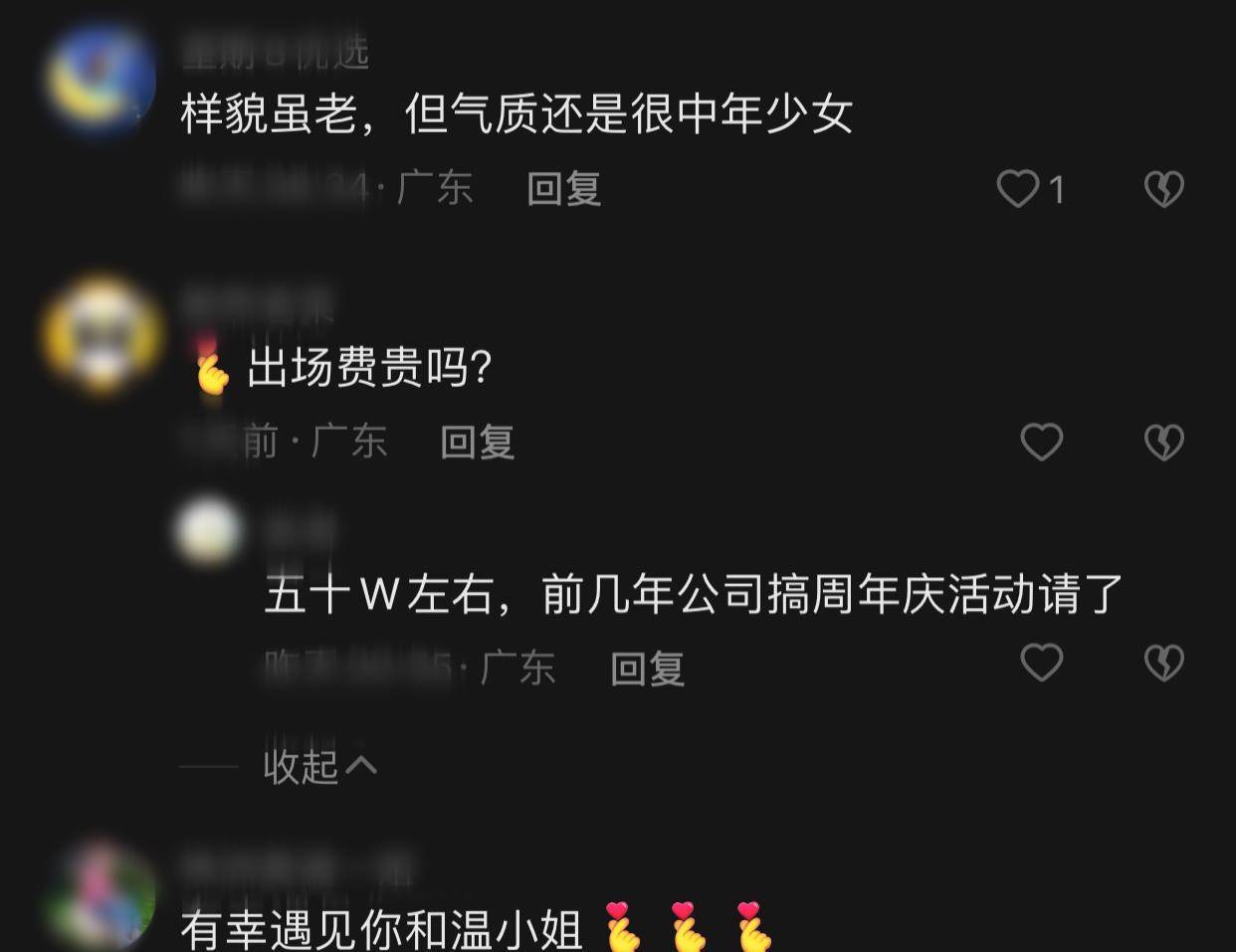Viewport: 1236px width, 952px height.
Task: Dislike the comment '出场费贵吗?'
Action: [1163, 442]
